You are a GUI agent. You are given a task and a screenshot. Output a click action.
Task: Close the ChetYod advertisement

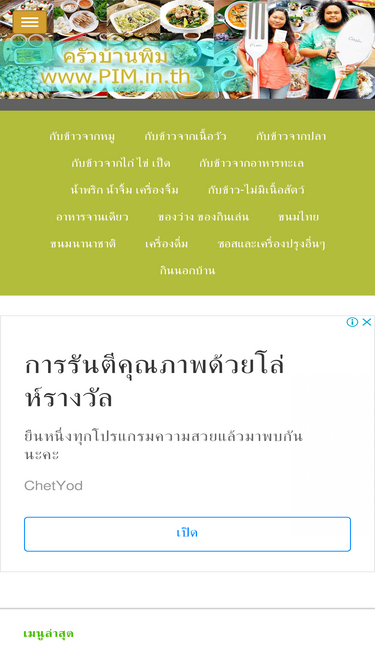(367, 322)
